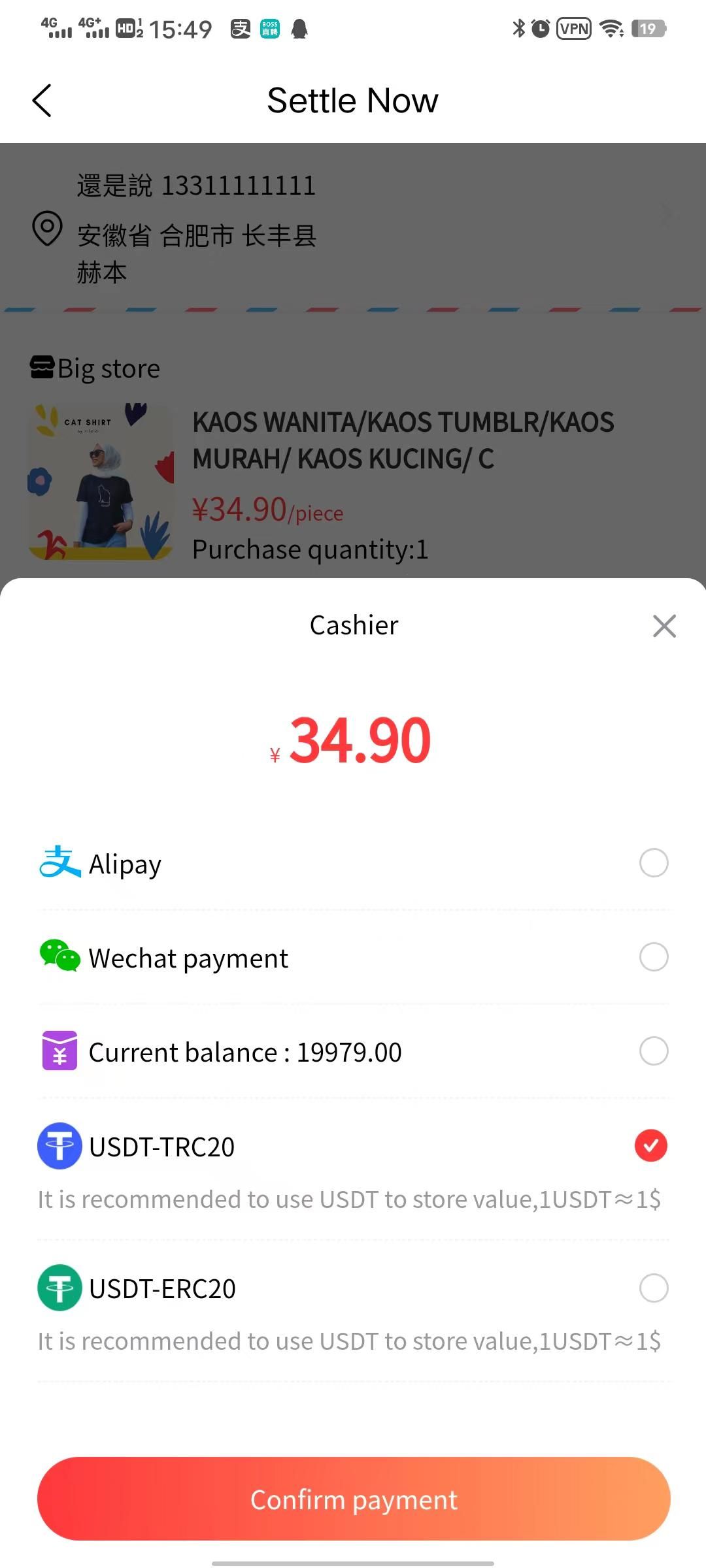Close the Cashier sheet
Screen dimensions: 706x1568
[x=664, y=626]
